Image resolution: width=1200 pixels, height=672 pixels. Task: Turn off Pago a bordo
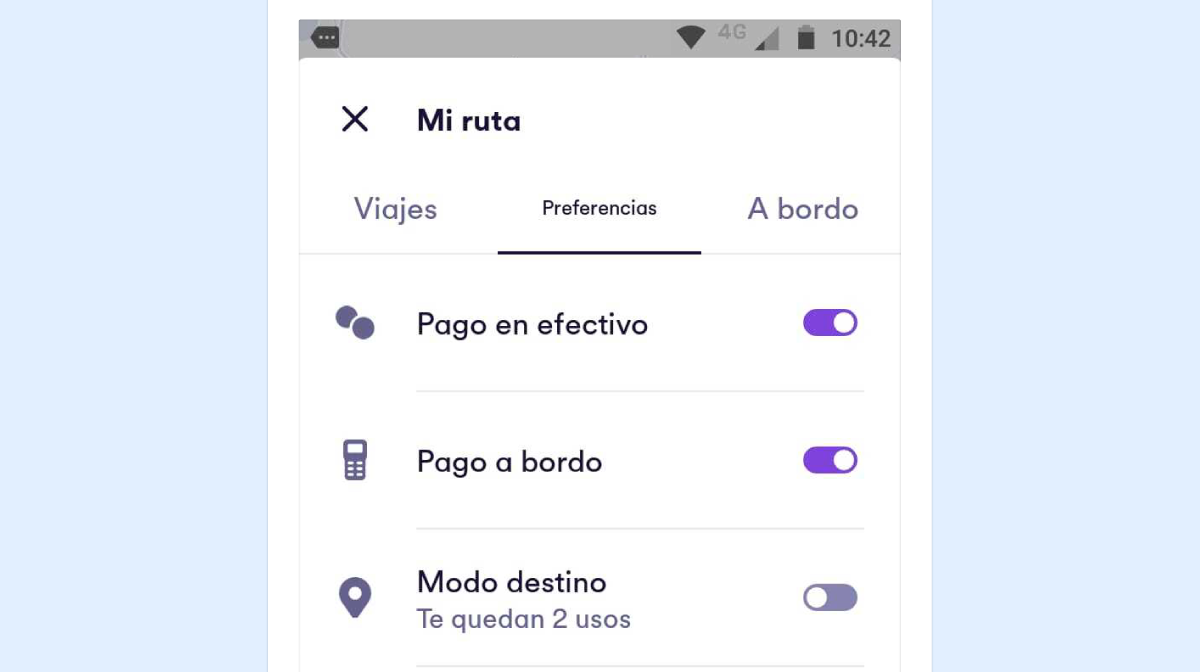(x=830, y=460)
